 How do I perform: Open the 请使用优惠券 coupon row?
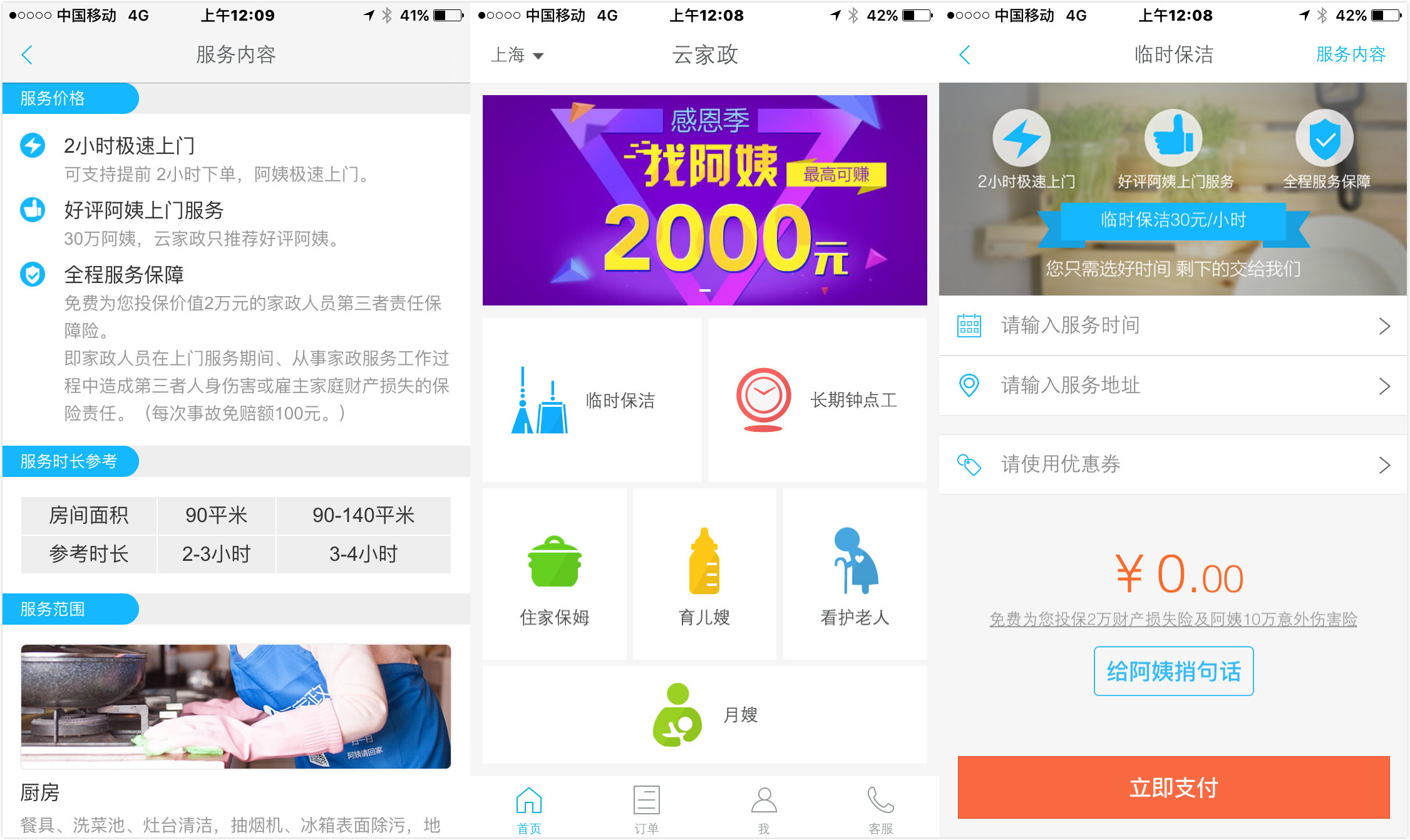(1173, 464)
